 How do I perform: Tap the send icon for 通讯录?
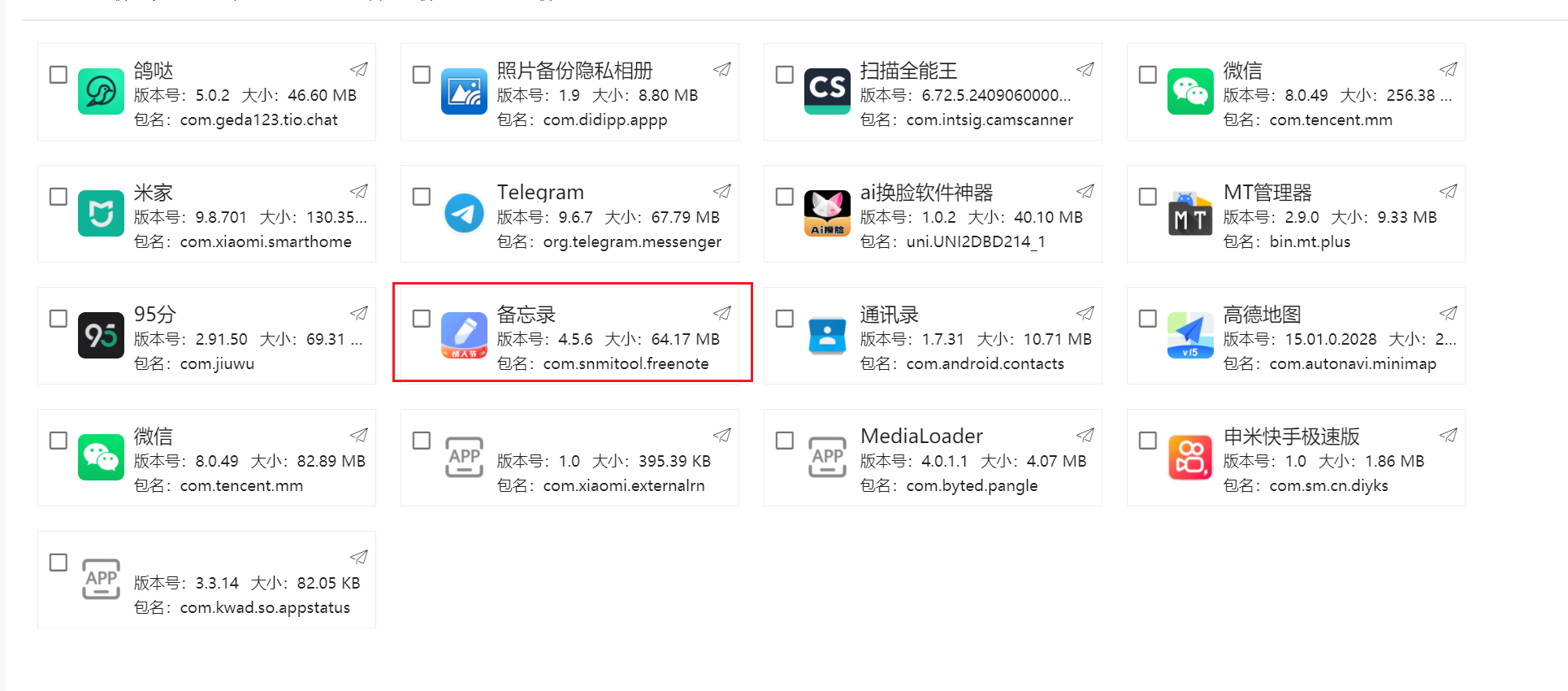(x=1085, y=313)
